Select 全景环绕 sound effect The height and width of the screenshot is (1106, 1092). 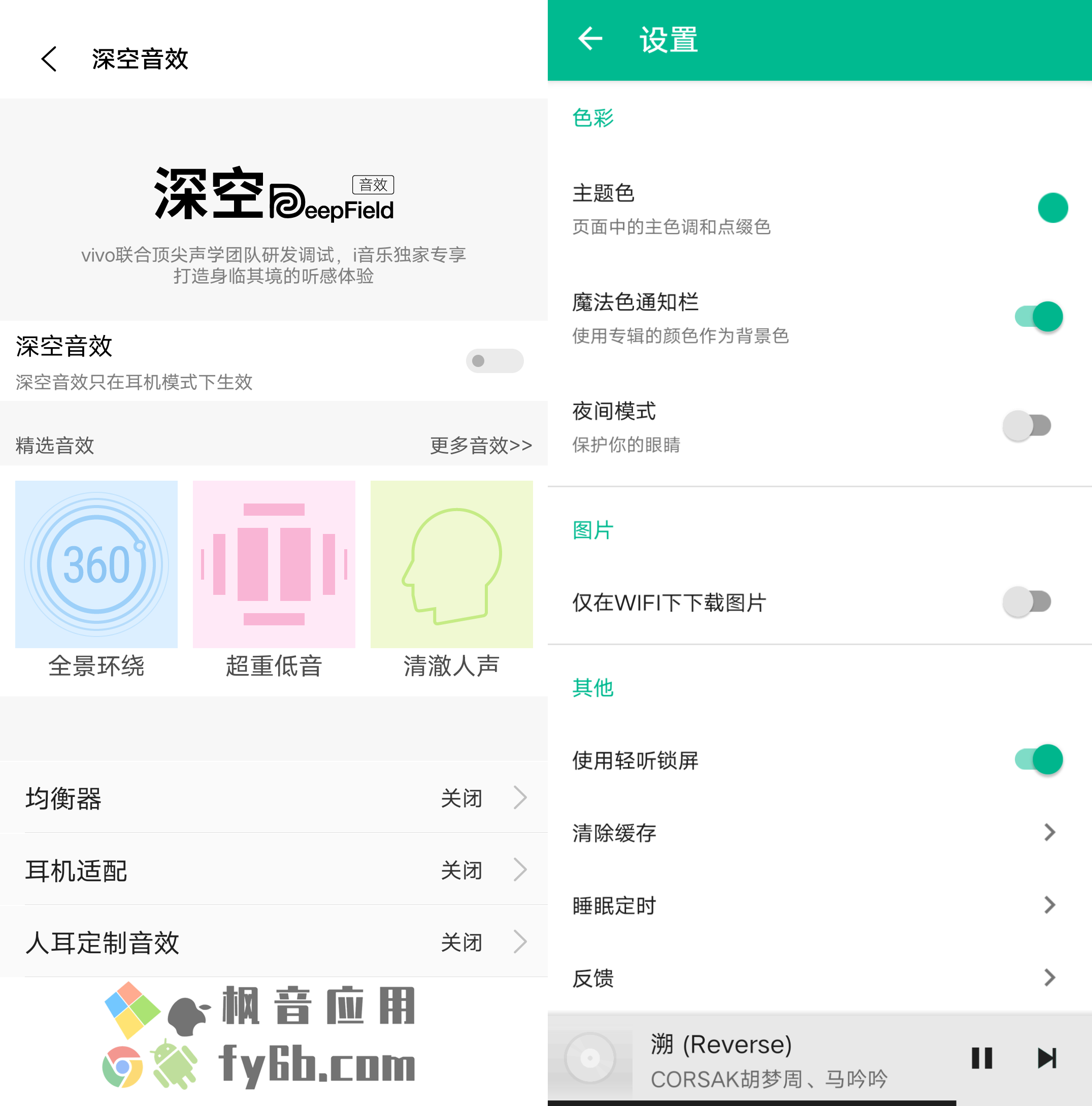[x=96, y=564]
